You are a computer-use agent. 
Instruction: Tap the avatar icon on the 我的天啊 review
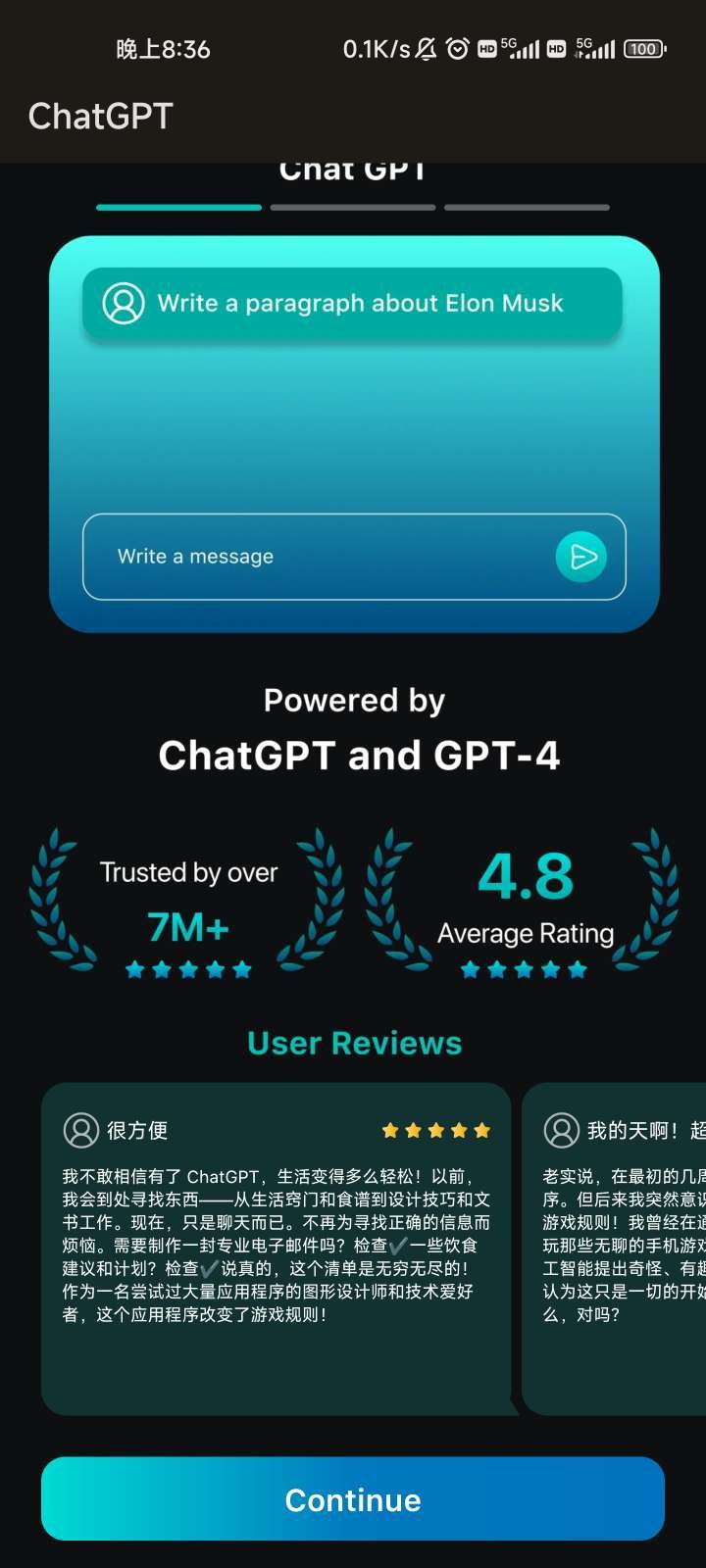click(562, 1130)
